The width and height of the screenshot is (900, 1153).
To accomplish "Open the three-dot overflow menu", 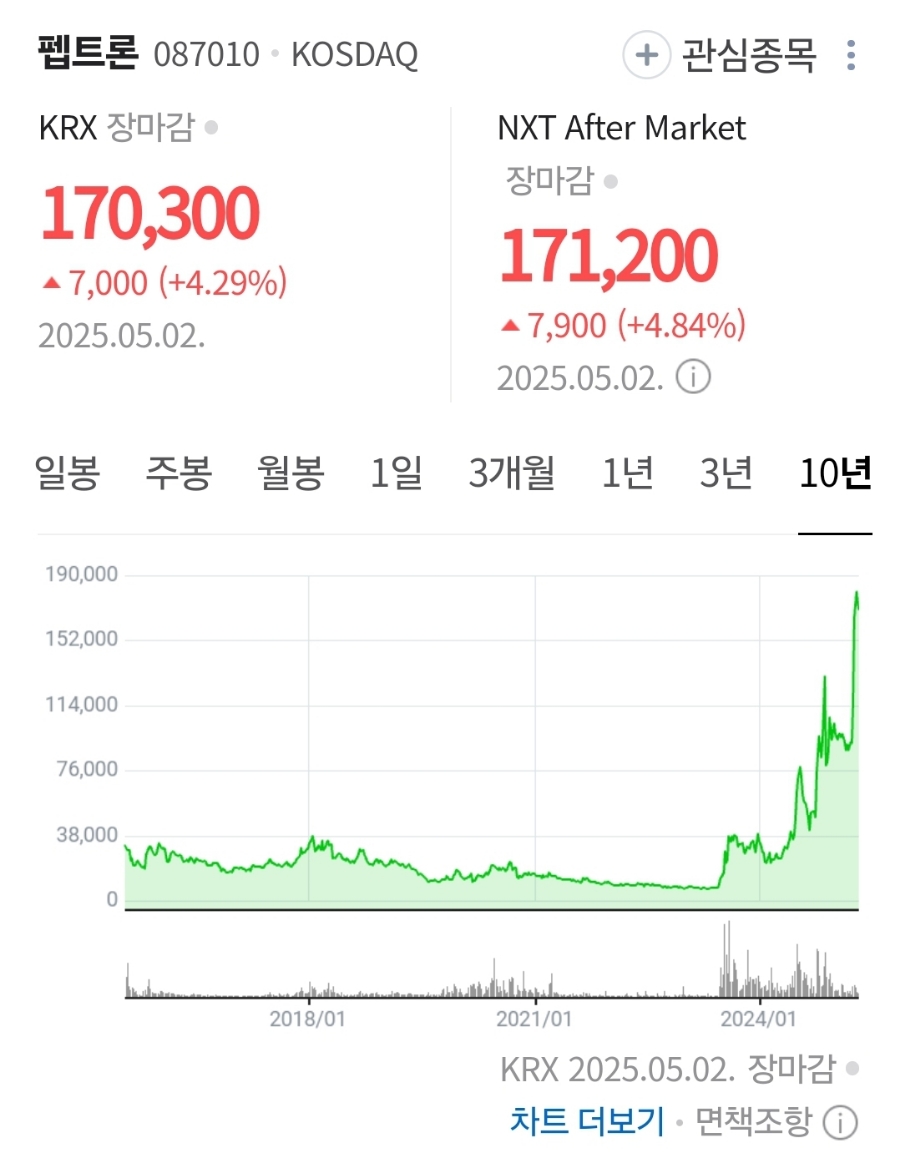I will (851, 55).
